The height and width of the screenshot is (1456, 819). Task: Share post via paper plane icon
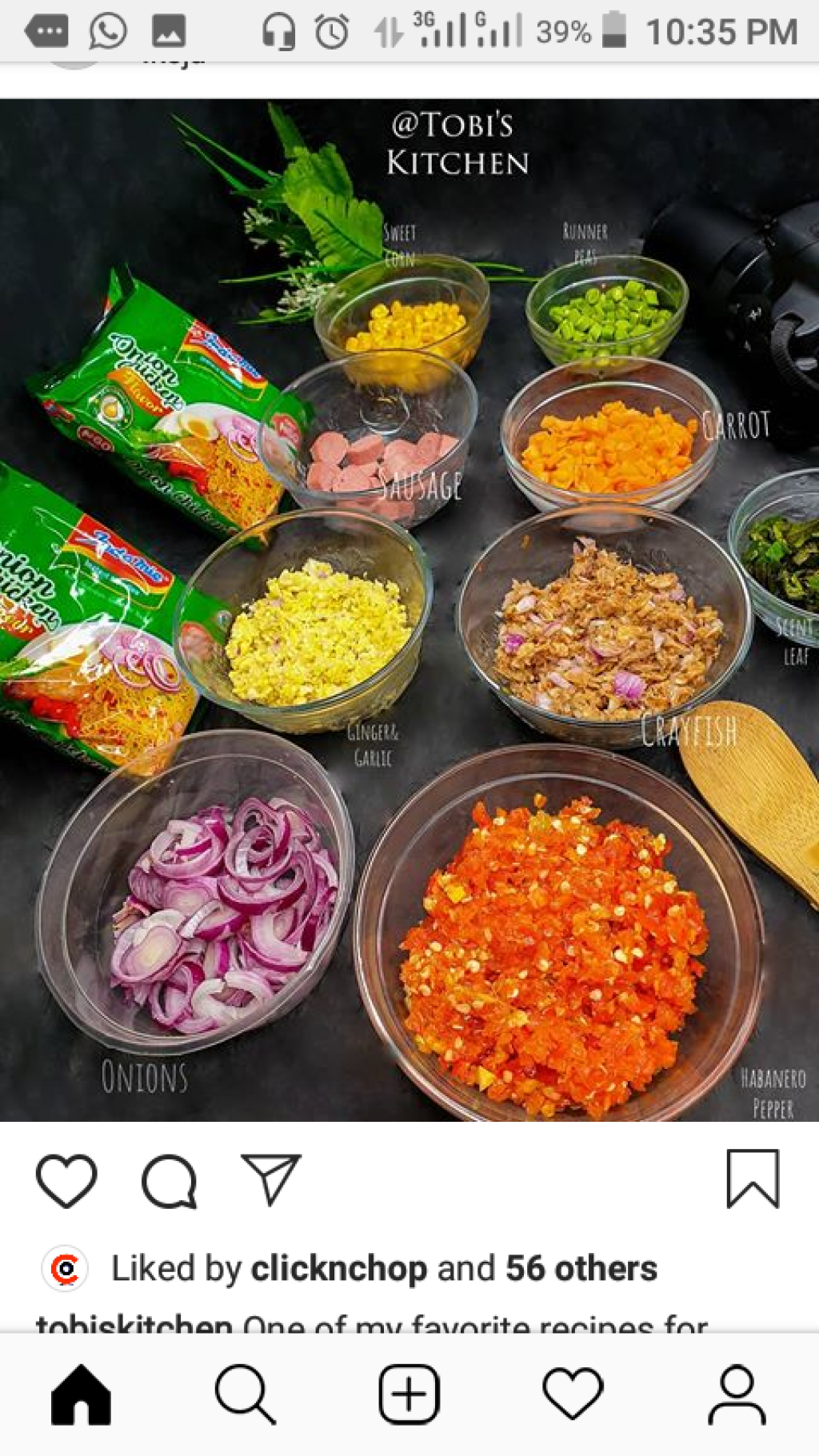271,1179
